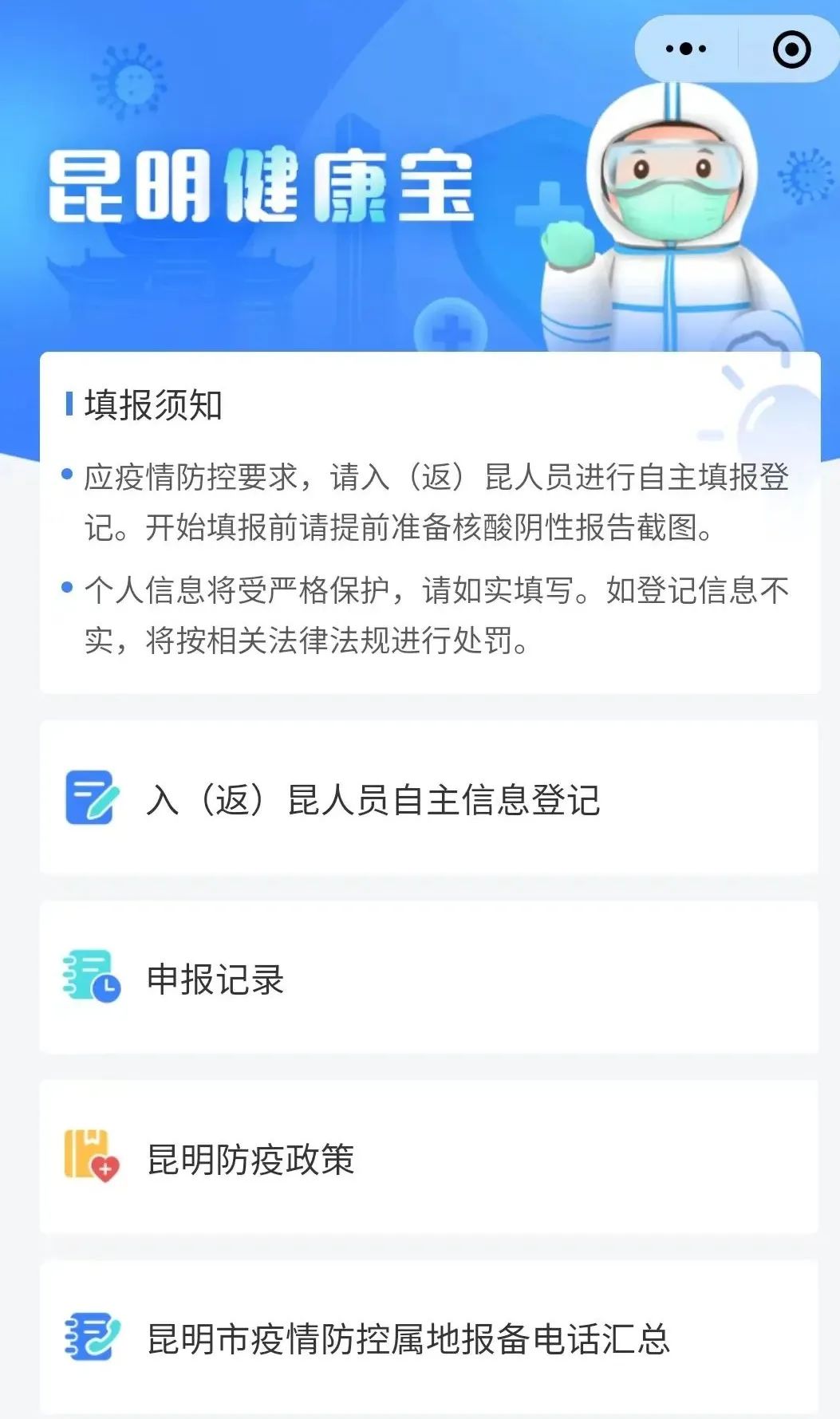Viewport: 840px width, 1419px height.
Task: Tap the records row's card panel
Action: (x=420, y=977)
